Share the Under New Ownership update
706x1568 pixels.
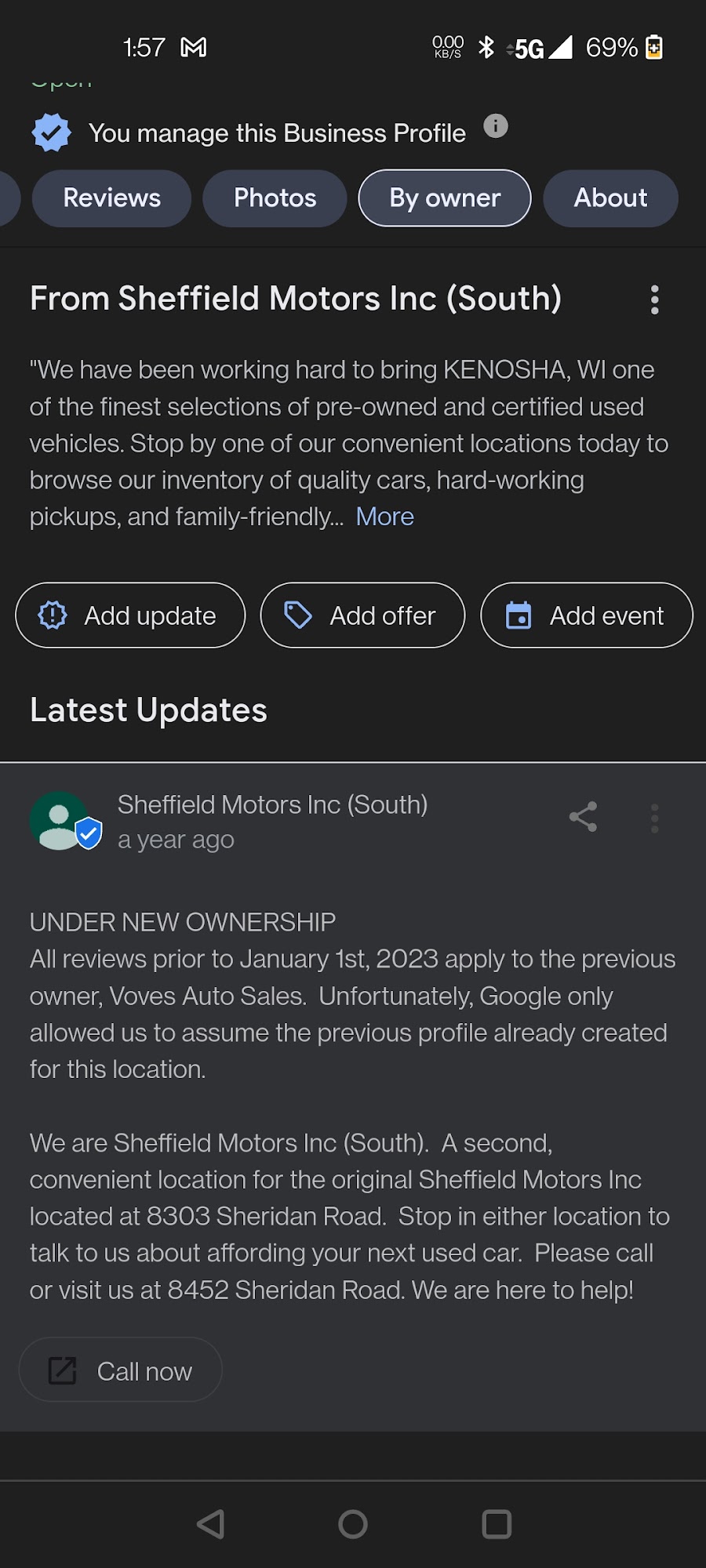tap(583, 817)
